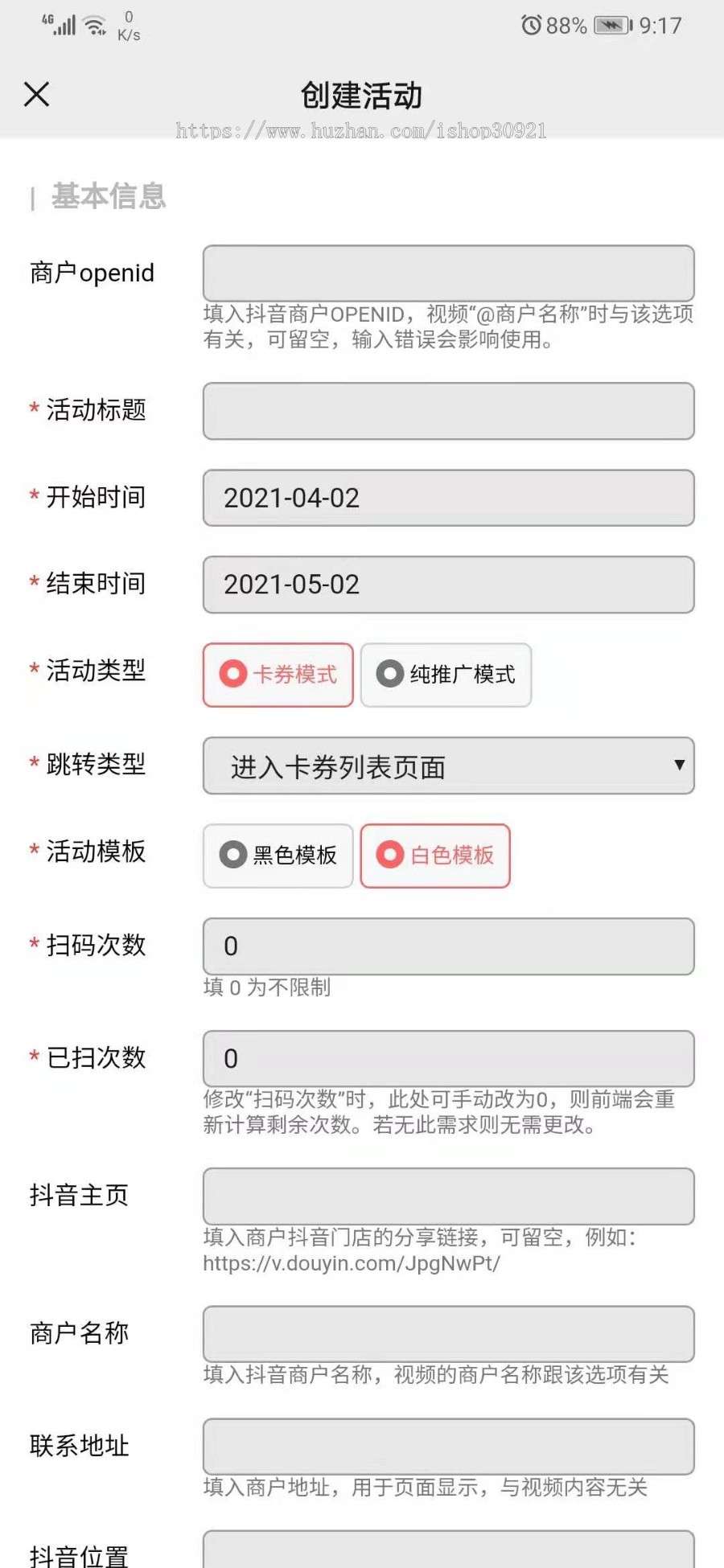The width and height of the screenshot is (724, 1568).
Task: Select the 黑色模板 template
Action: pos(278,856)
